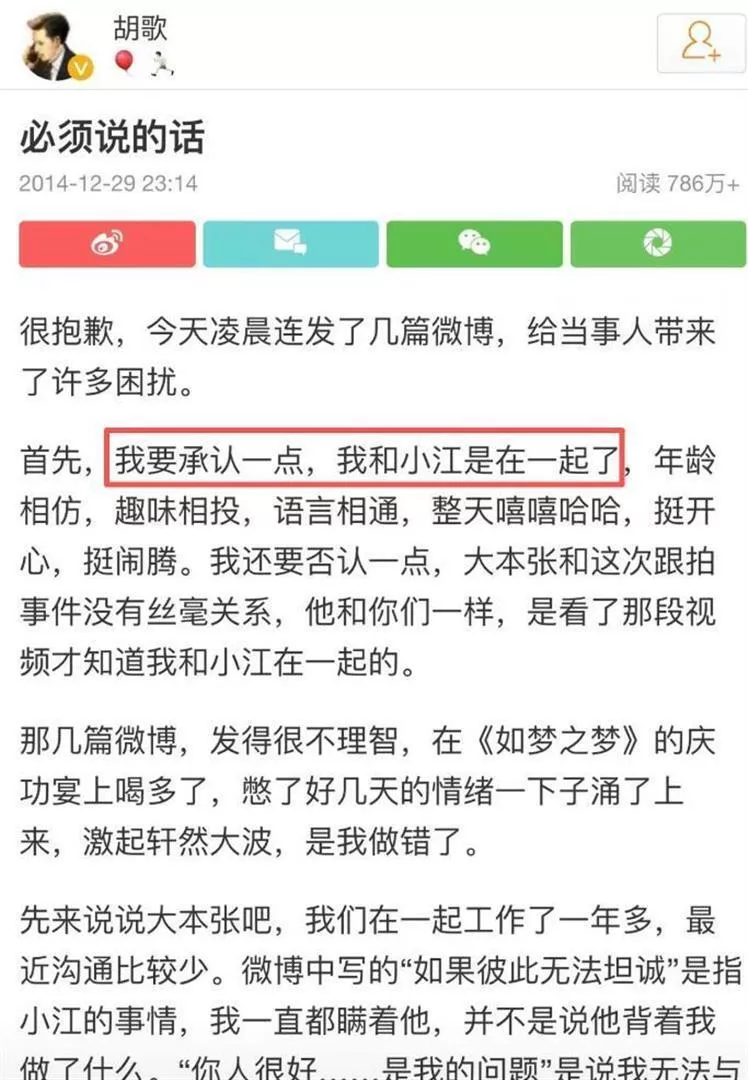Image resolution: width=748 pixels, height=1080 pixels.
Task: Follow 胡歌 with the add-user button
Action: pyautogui.click(x=701, y=42)
